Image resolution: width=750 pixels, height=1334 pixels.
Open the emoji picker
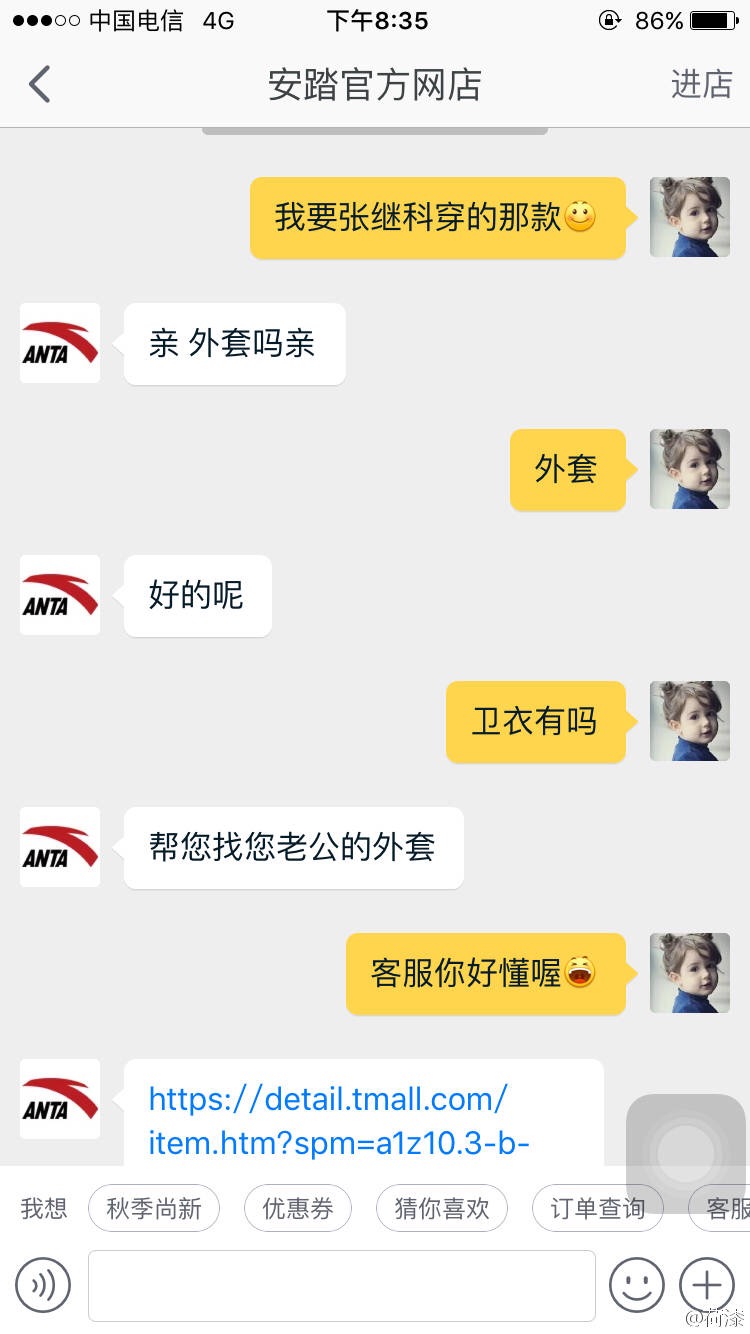pos(636,1285)
